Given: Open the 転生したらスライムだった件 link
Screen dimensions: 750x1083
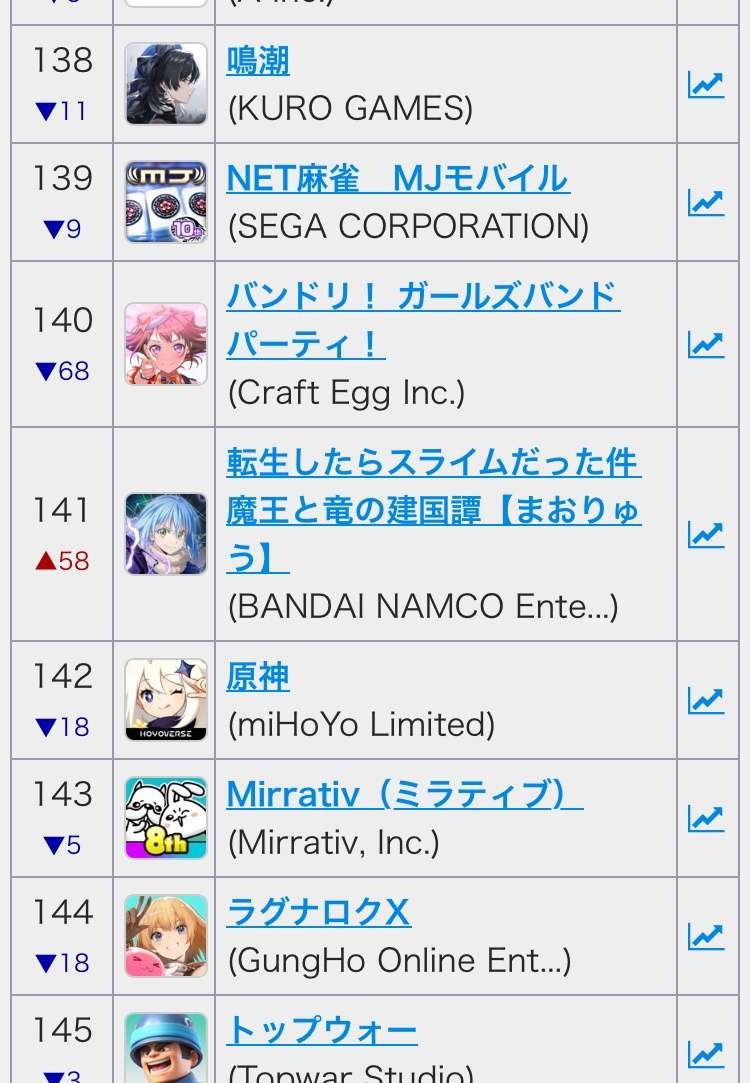Looking at the screenshot, I should [x=433, y=463].
